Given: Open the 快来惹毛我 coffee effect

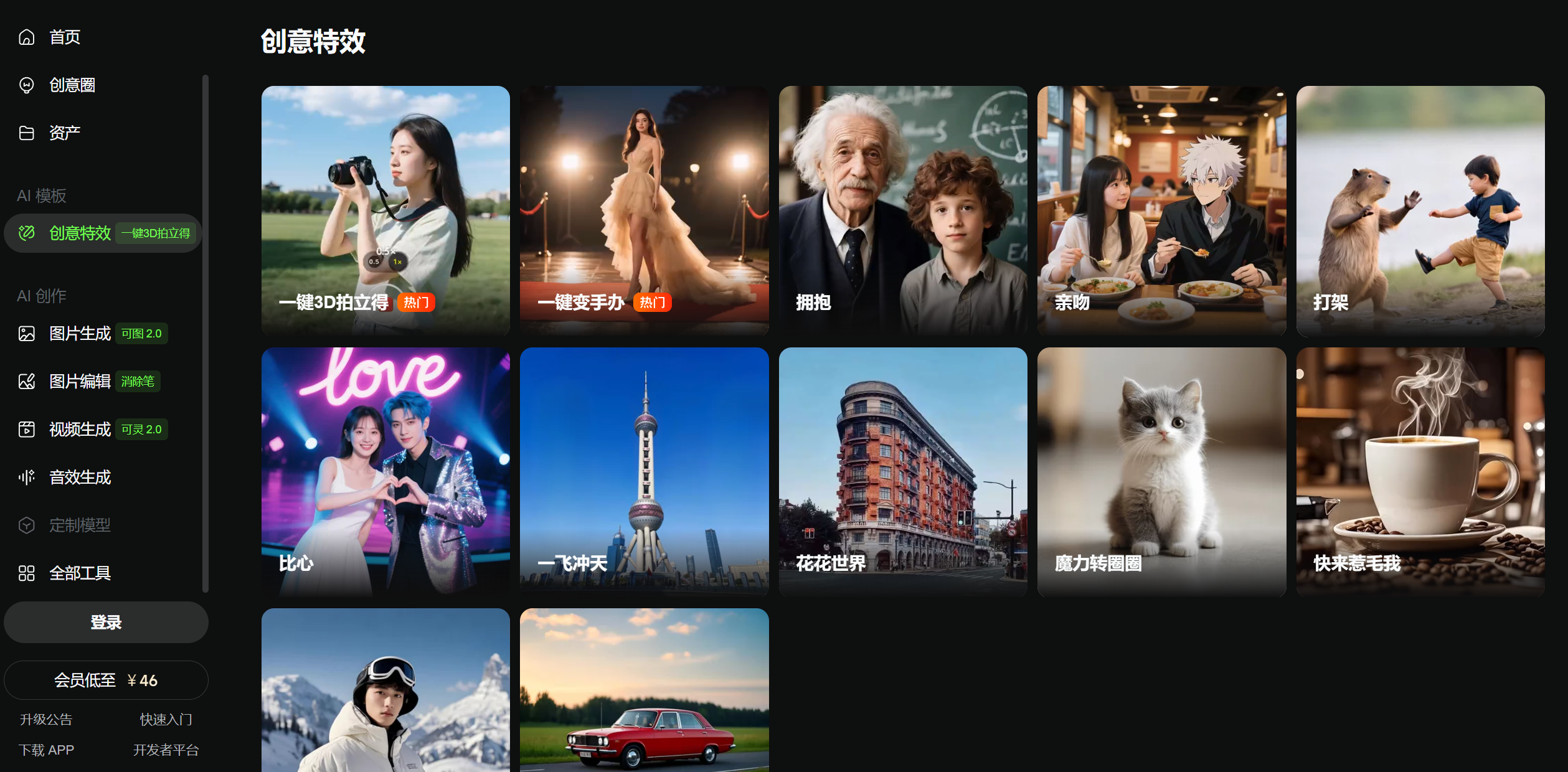Looking at the screenshot, I should [x=1420, y=471].
